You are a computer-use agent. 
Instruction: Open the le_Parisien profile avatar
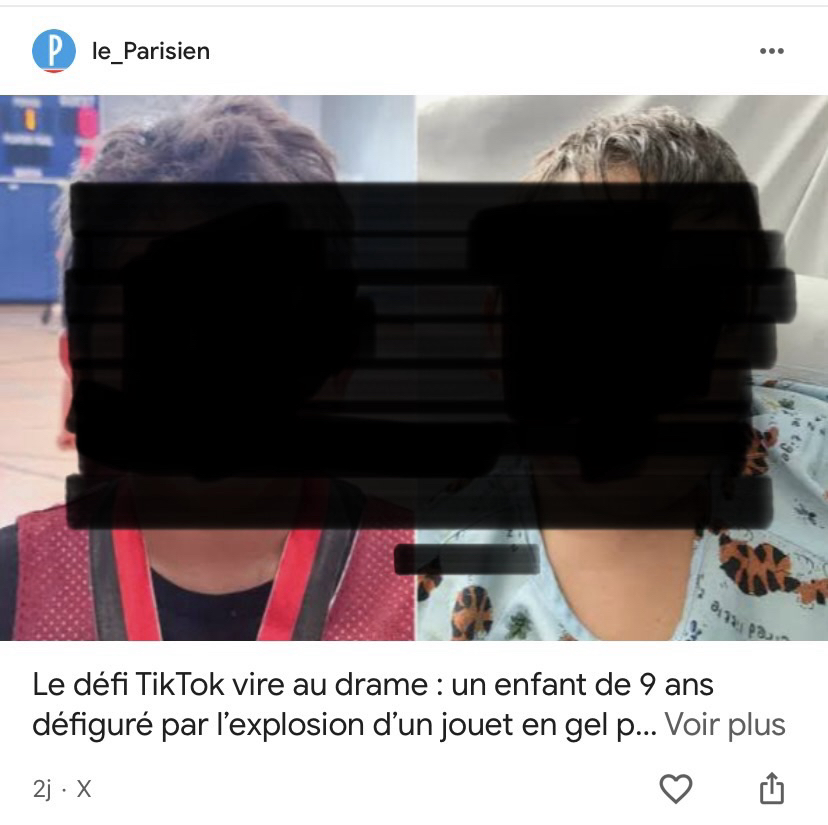(53, 51)
